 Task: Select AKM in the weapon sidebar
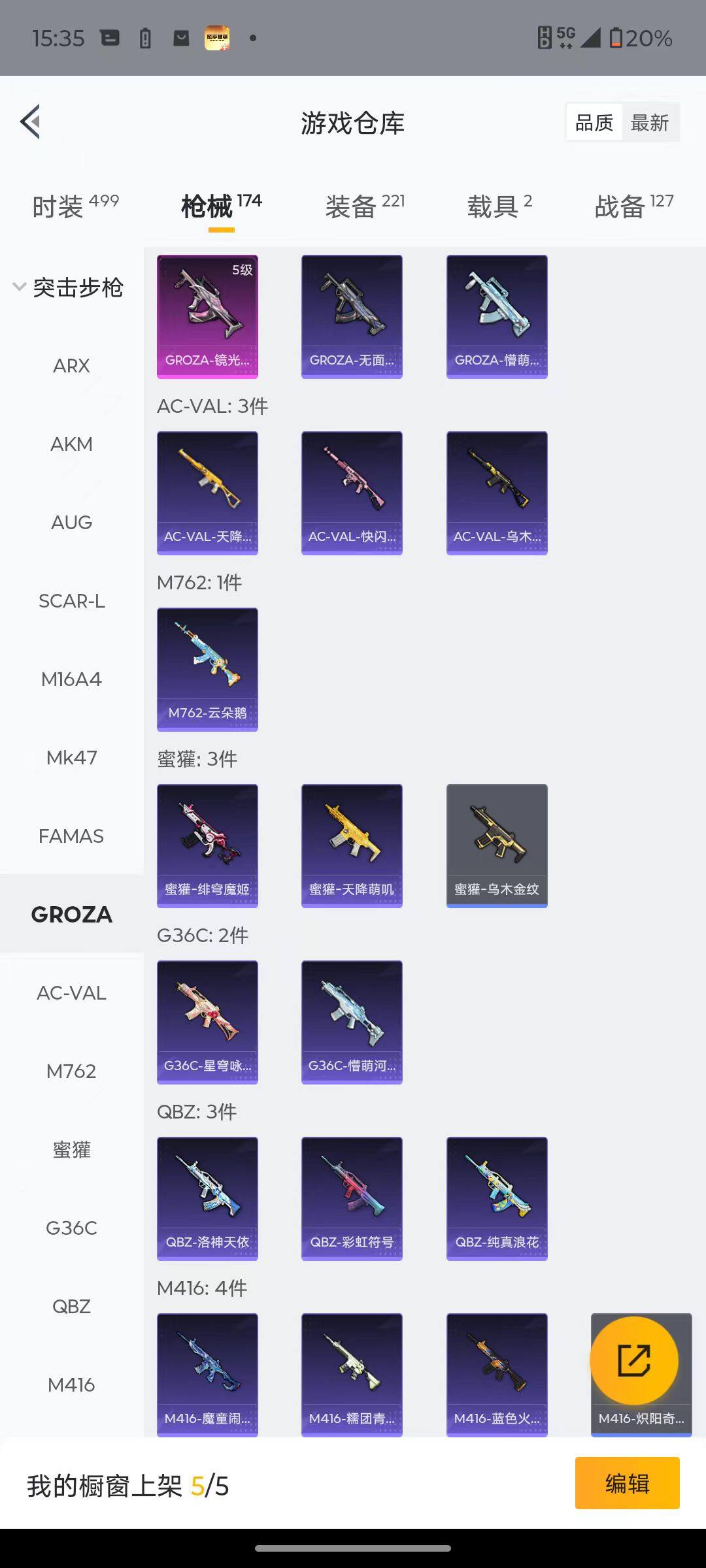pyautogui.click(x=71, y=444)
